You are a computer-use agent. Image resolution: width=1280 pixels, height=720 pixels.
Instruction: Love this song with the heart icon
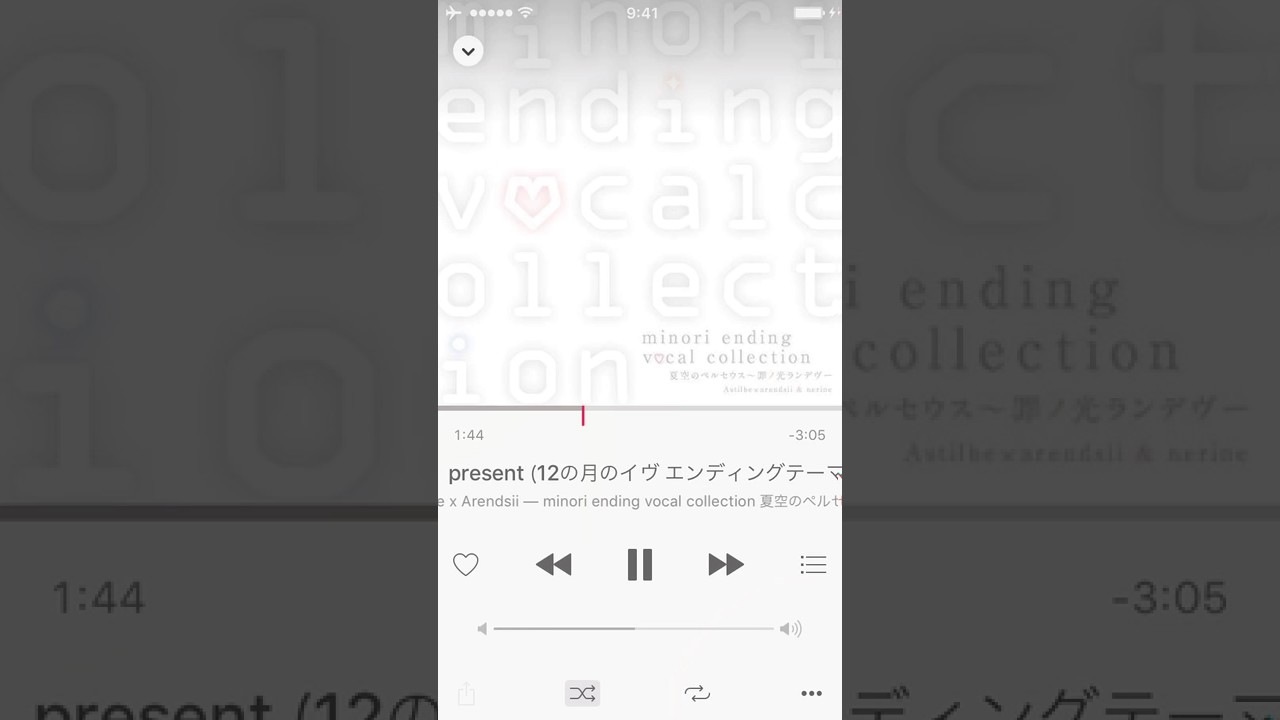click(x=466, y=565)
